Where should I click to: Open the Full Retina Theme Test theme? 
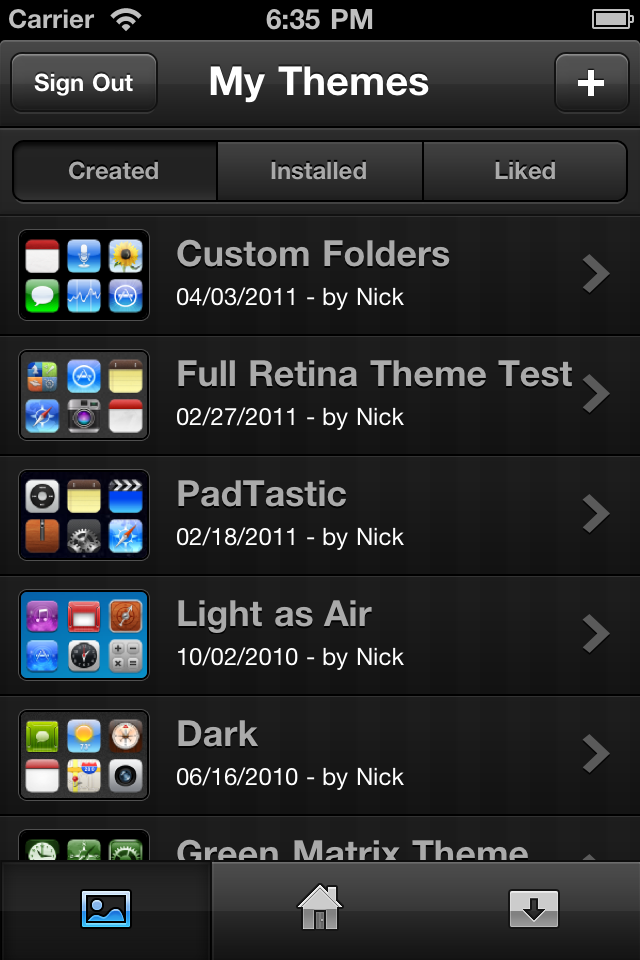[320, 395]
